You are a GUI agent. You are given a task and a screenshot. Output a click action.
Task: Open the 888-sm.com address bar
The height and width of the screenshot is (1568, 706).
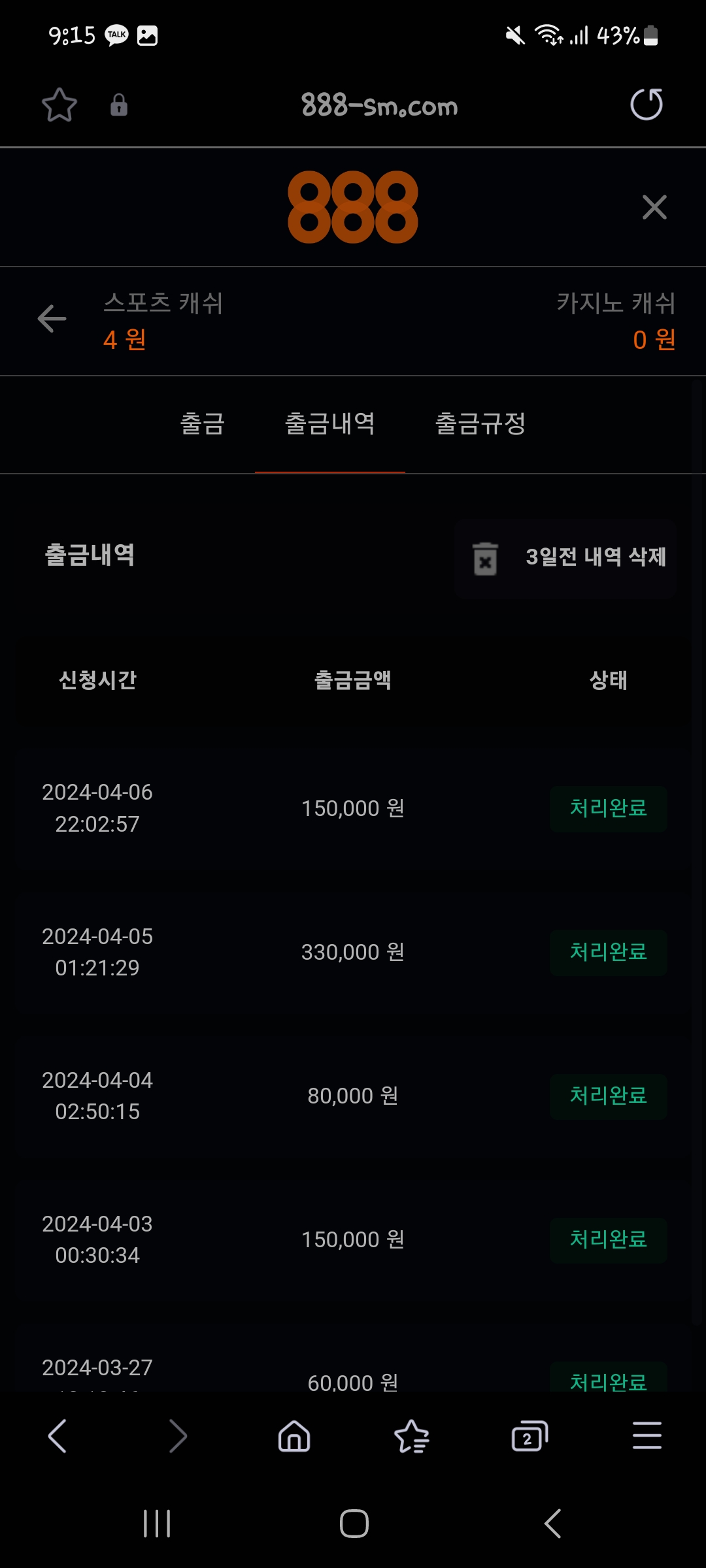pos(379,105)
